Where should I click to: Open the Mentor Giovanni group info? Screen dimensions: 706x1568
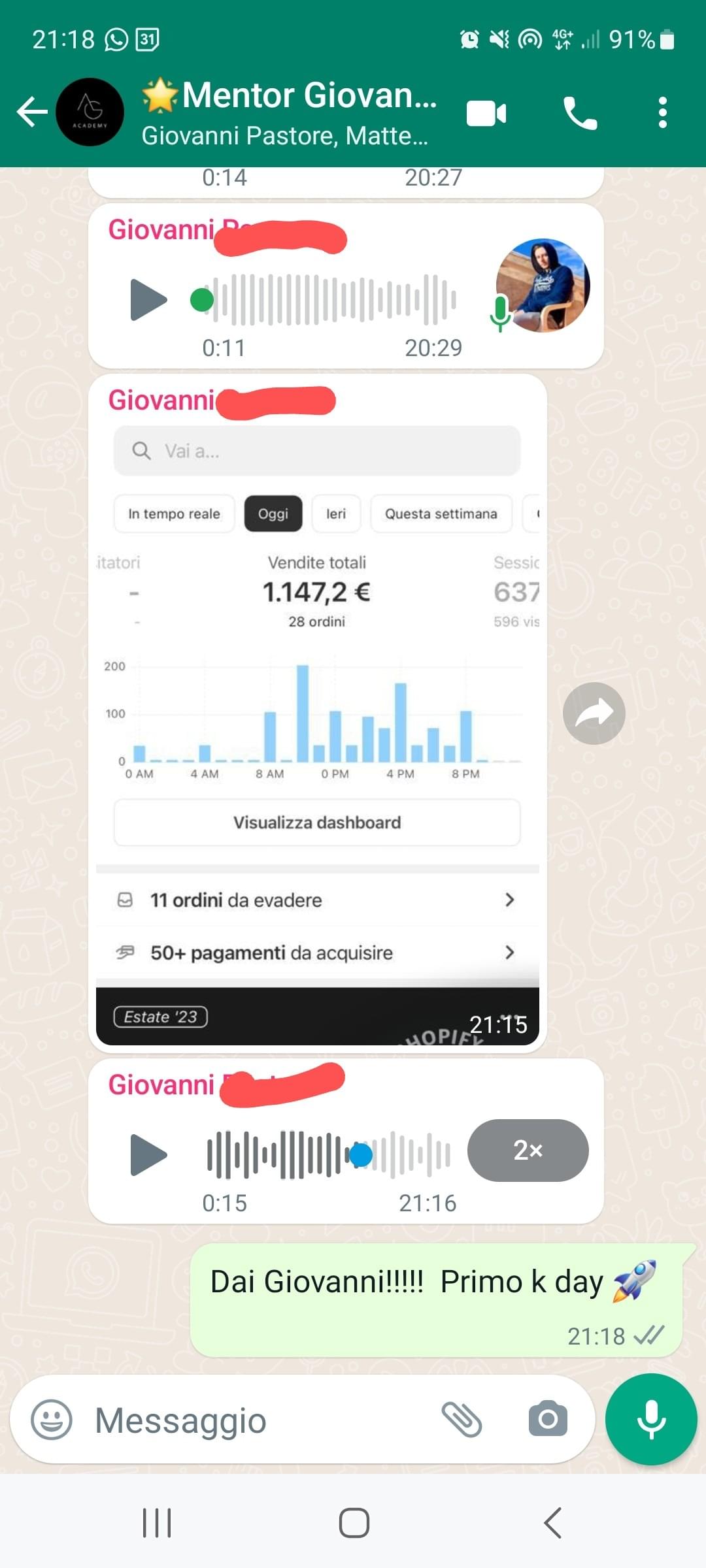(290, 112)
